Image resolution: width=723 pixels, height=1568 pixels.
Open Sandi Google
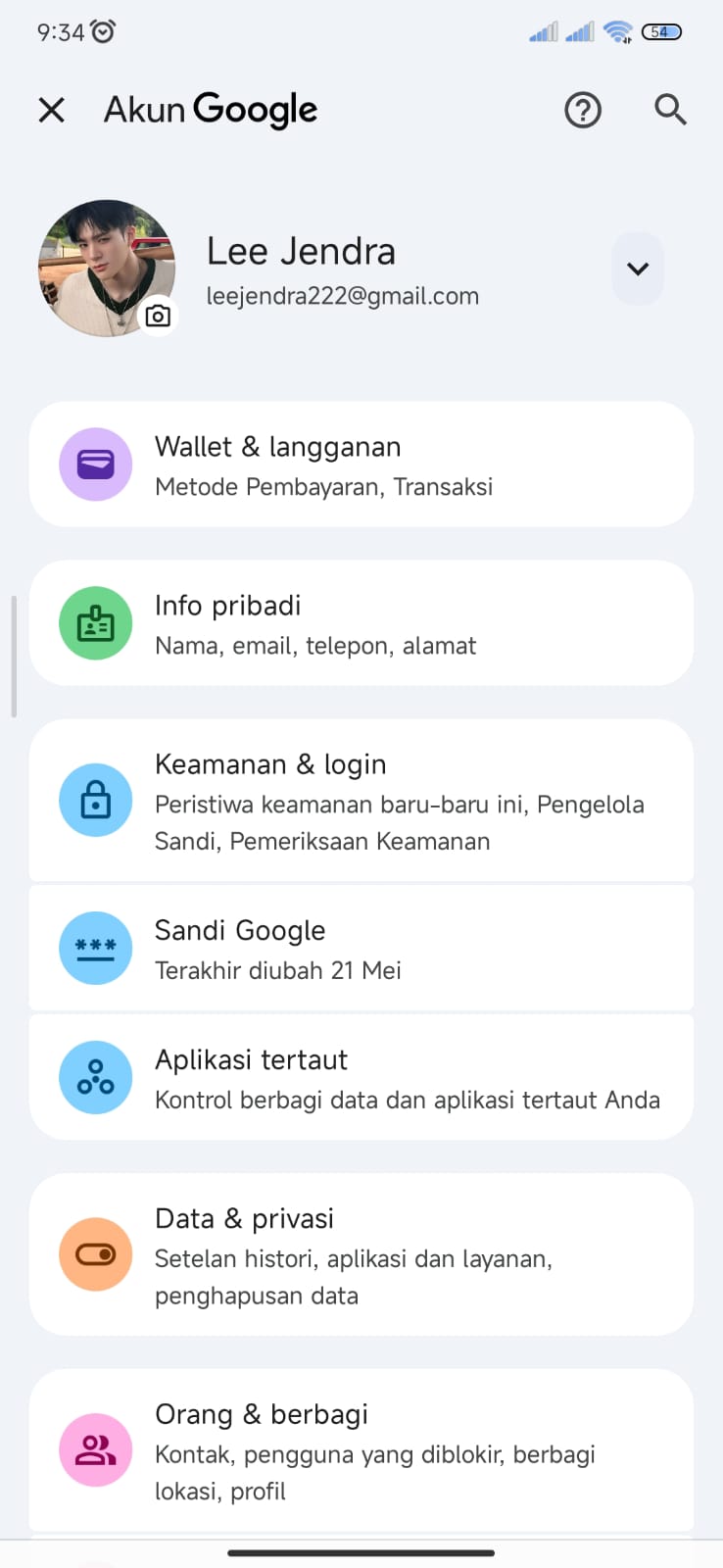pos(361,948)
